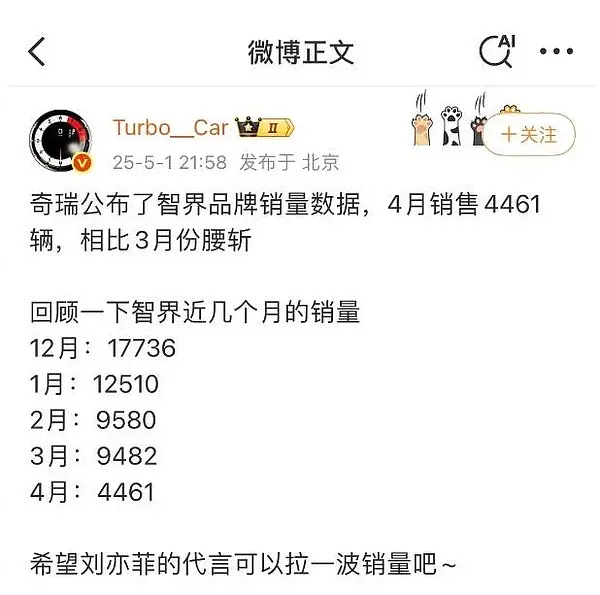Image resolution: width=600 pixels, height=595 pixels.
Task: Open the Turbo__Car username link
Action: tap(170, 127)
